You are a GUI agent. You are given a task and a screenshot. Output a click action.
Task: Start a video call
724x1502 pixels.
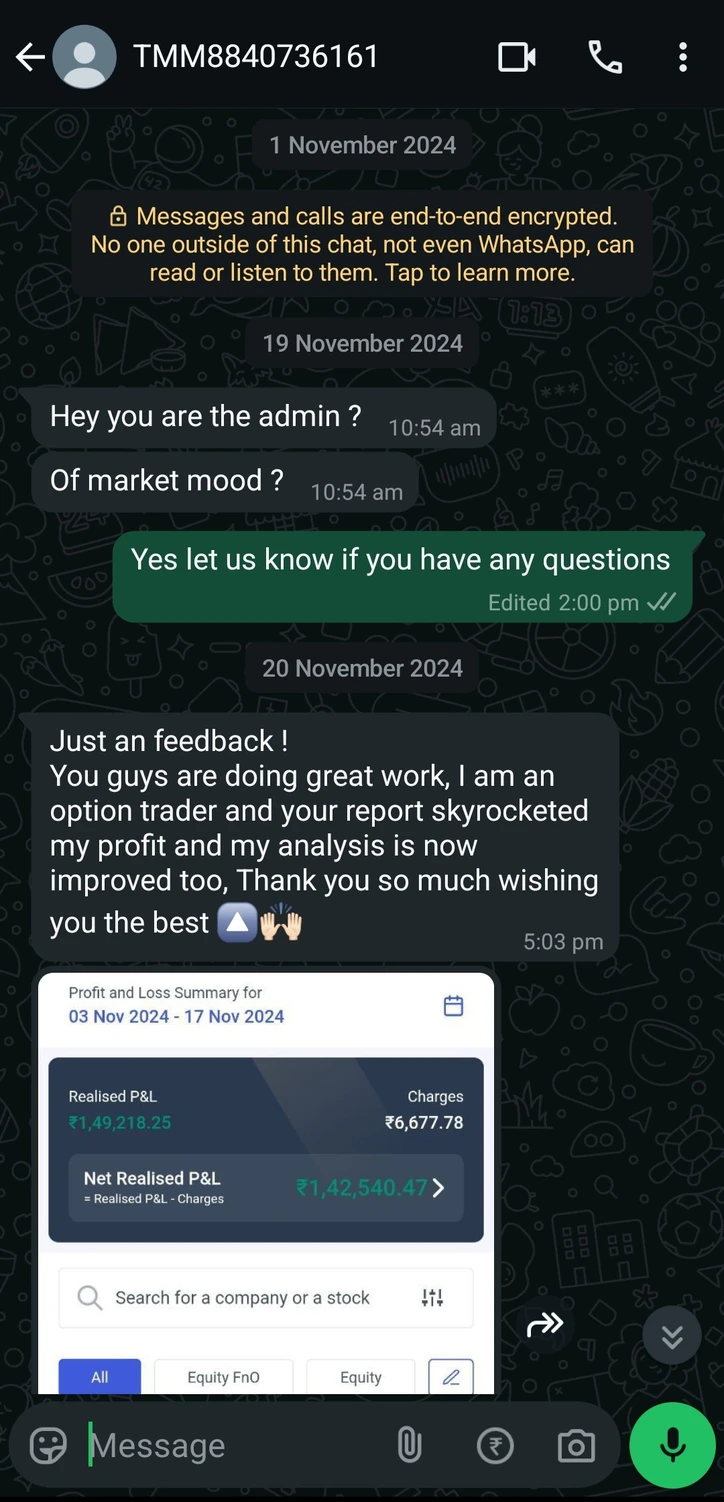[x=517, y=57]
